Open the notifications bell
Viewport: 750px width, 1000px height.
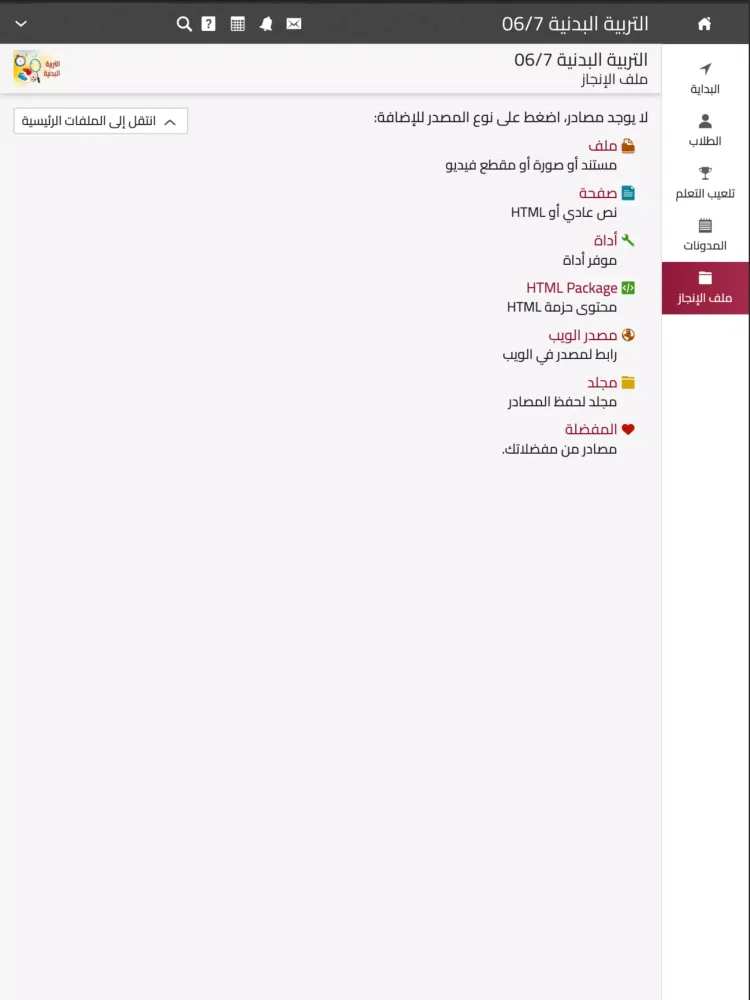(x=266, y=23)
